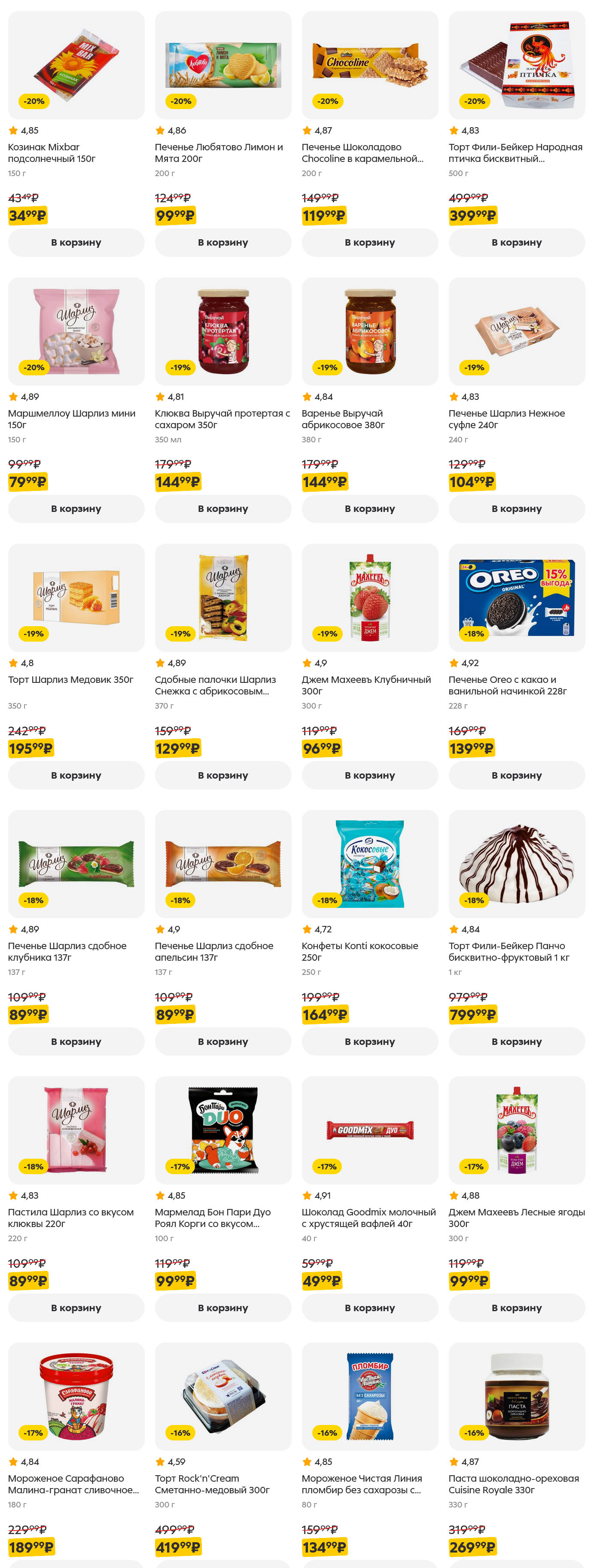Add Джем Махеевъ Лесные ягоды to cart
Screen dimensions: 597x1568
pyautogui.click(x=516, y=1307)
